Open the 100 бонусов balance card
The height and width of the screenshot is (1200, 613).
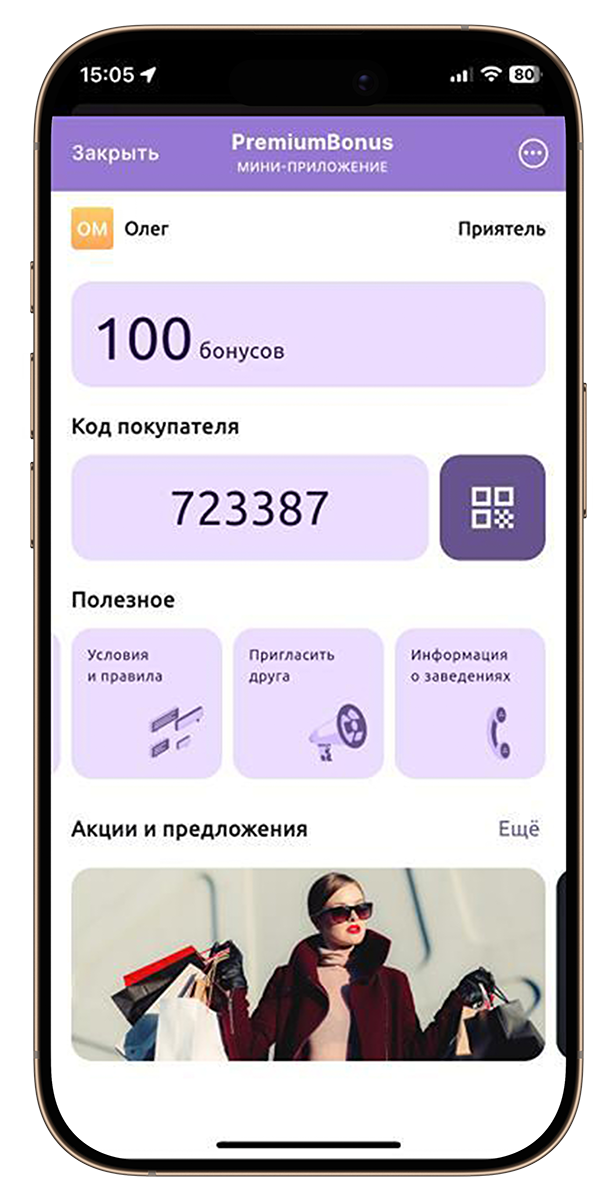click(308, 334)
